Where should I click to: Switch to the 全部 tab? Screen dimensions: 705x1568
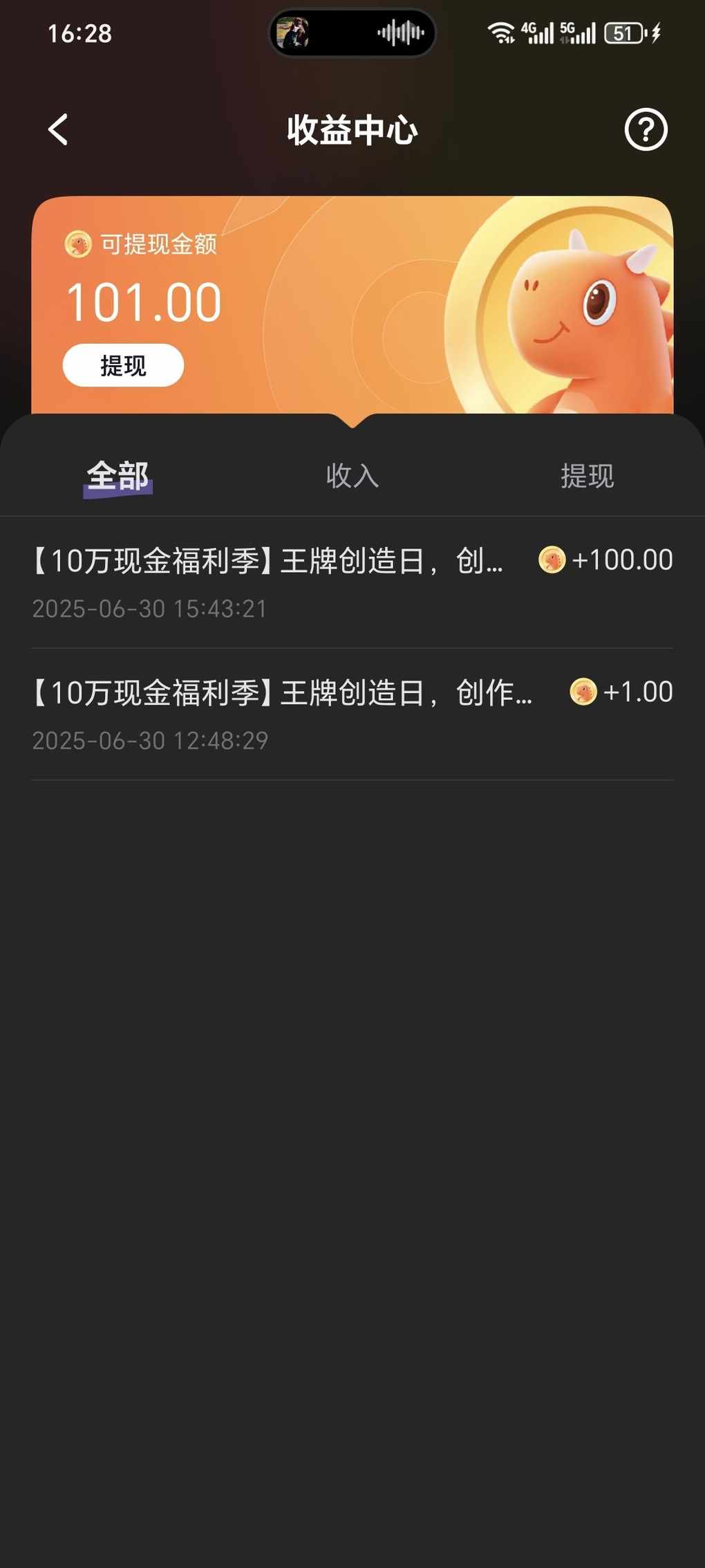(x=117, y=476)
